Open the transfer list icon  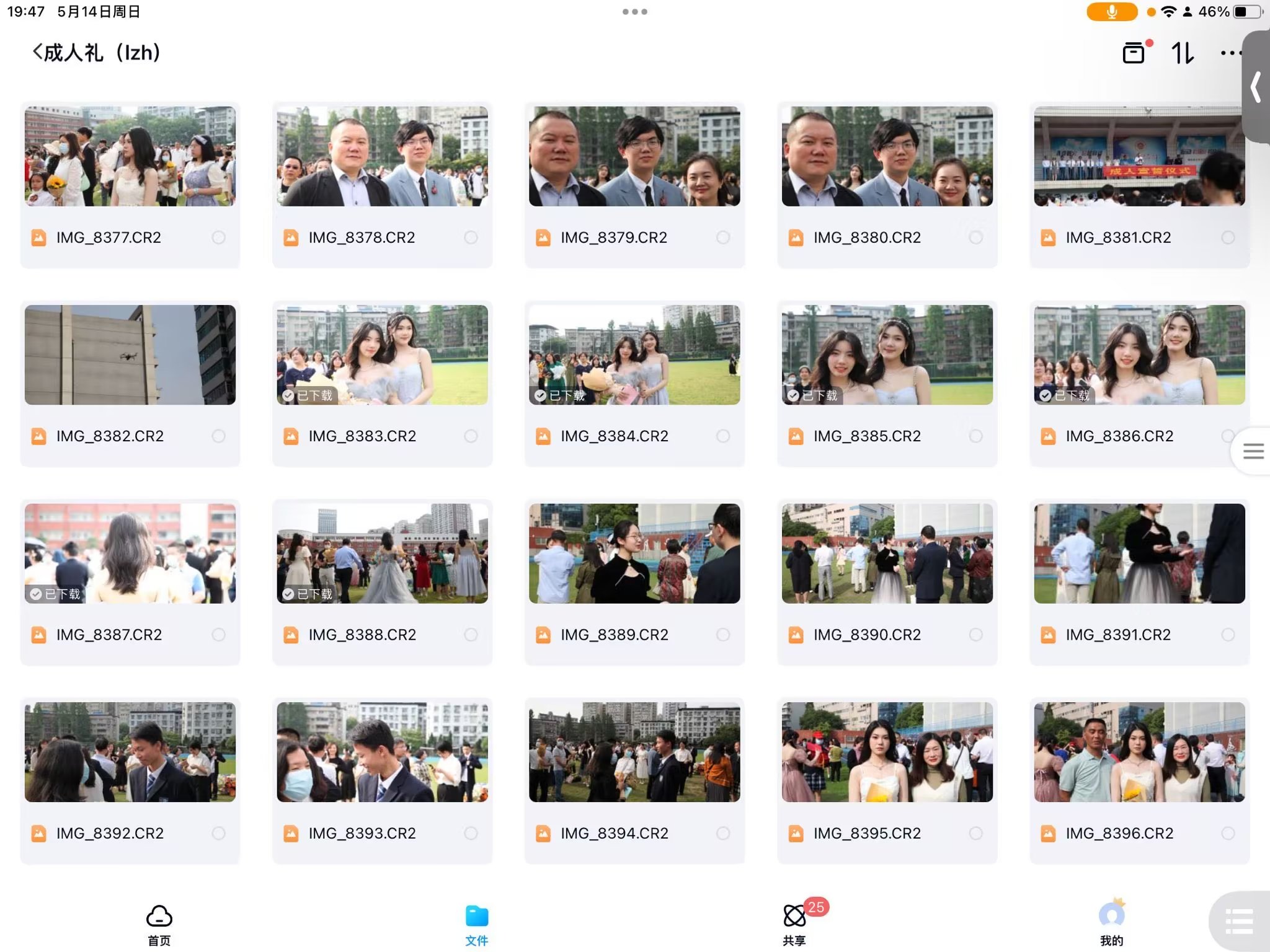pyautogui.click(x=1134, y=53)
